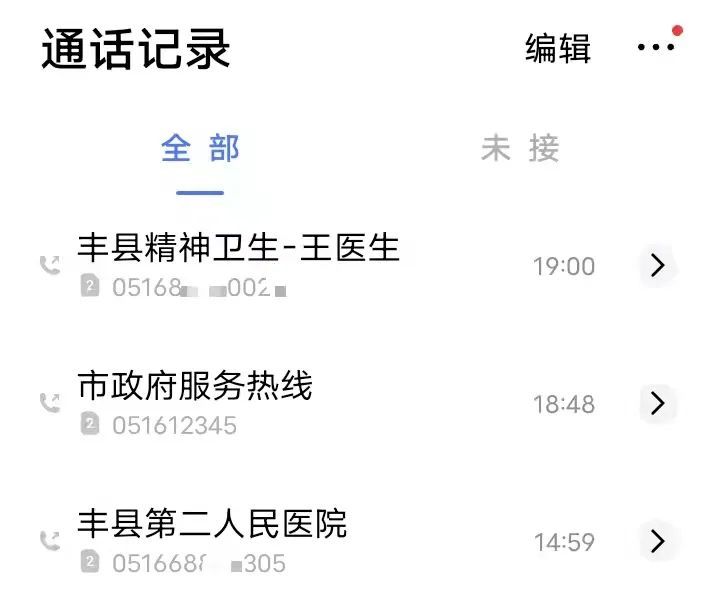
Task: Switch to the 未接 tab
Action: 519,149
